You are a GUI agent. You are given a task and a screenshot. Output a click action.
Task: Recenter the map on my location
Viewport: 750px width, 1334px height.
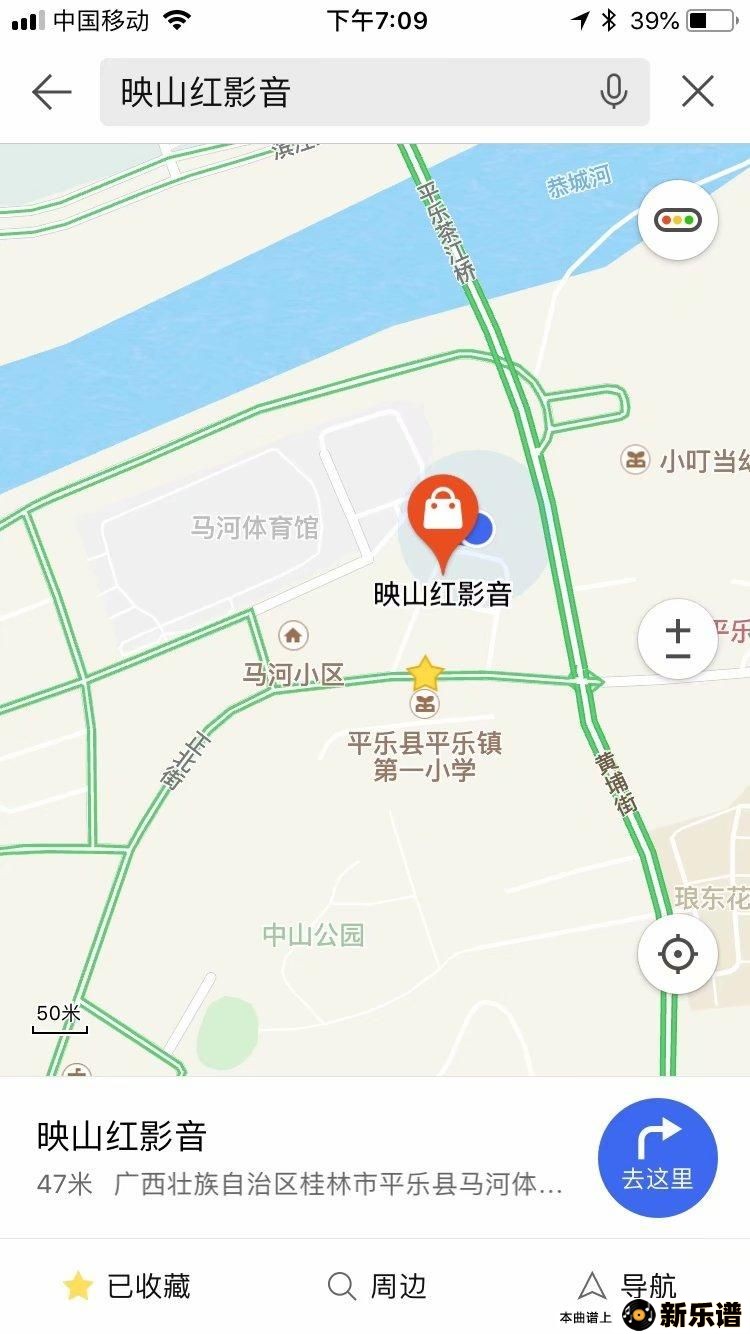pyautogui.click(x=678, y=954)
